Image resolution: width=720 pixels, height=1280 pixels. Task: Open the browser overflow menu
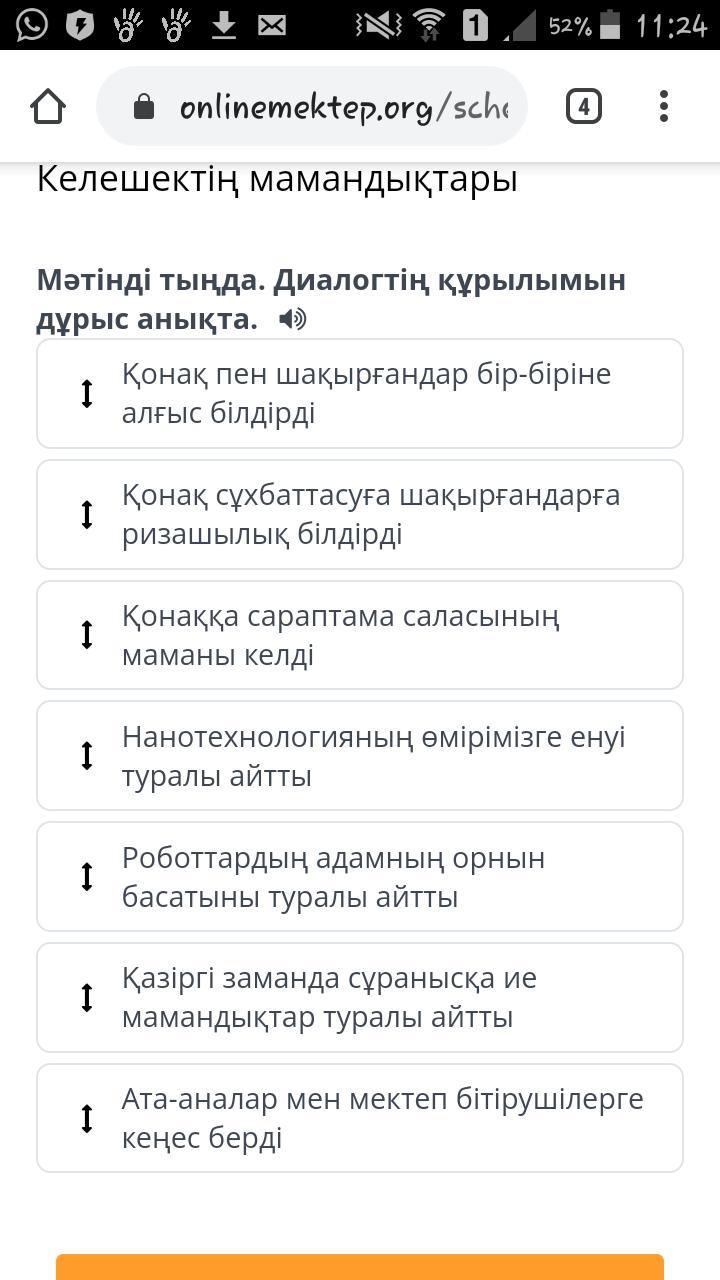pyautogui.click(x=664, y=107)
